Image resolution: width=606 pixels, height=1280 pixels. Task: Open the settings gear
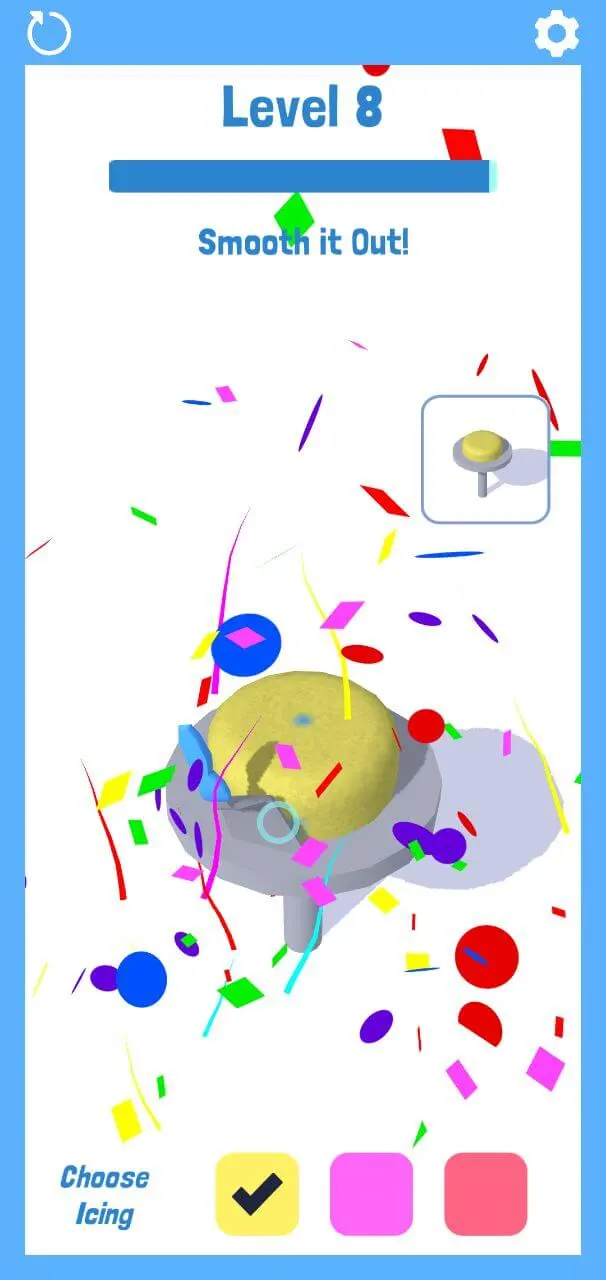point(556,33)
